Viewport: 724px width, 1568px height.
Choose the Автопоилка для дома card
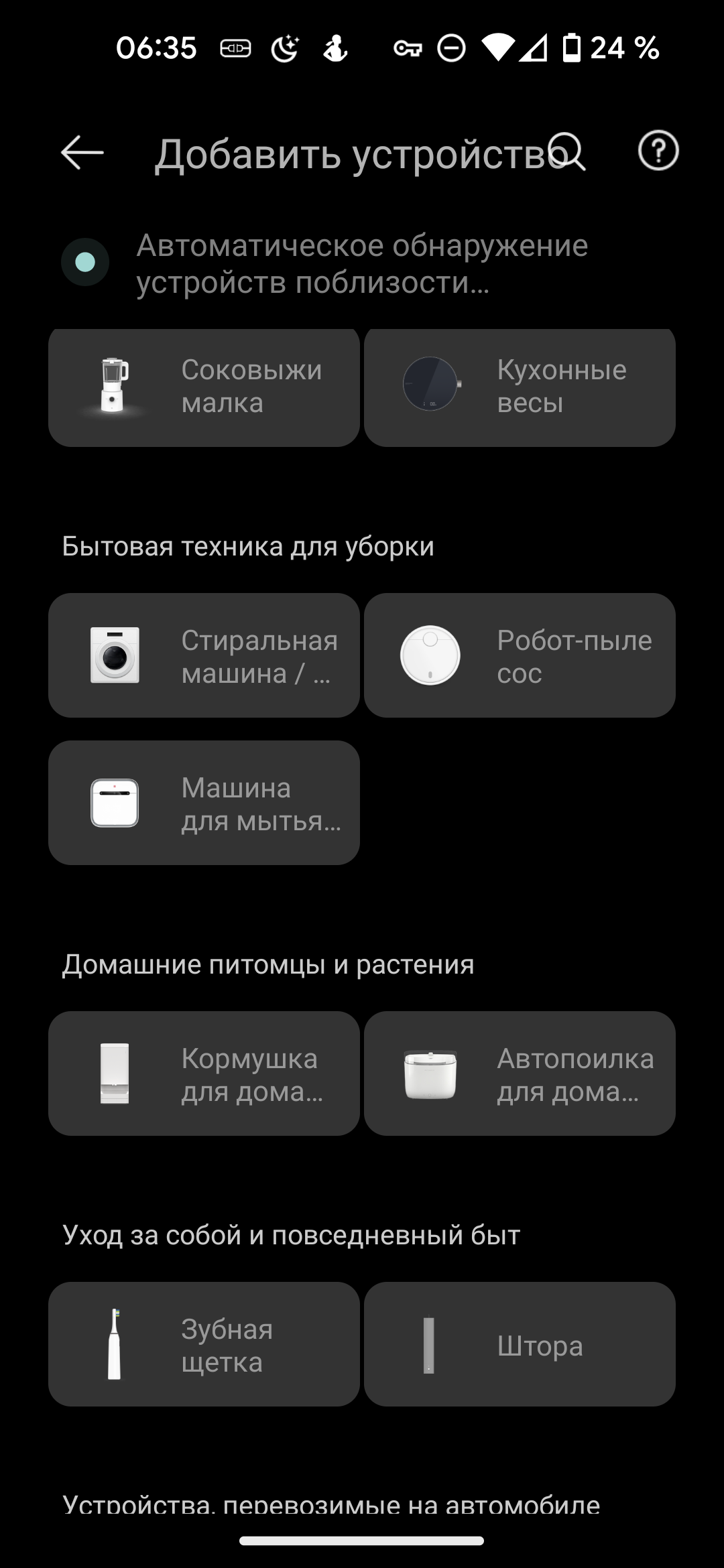520,1073
